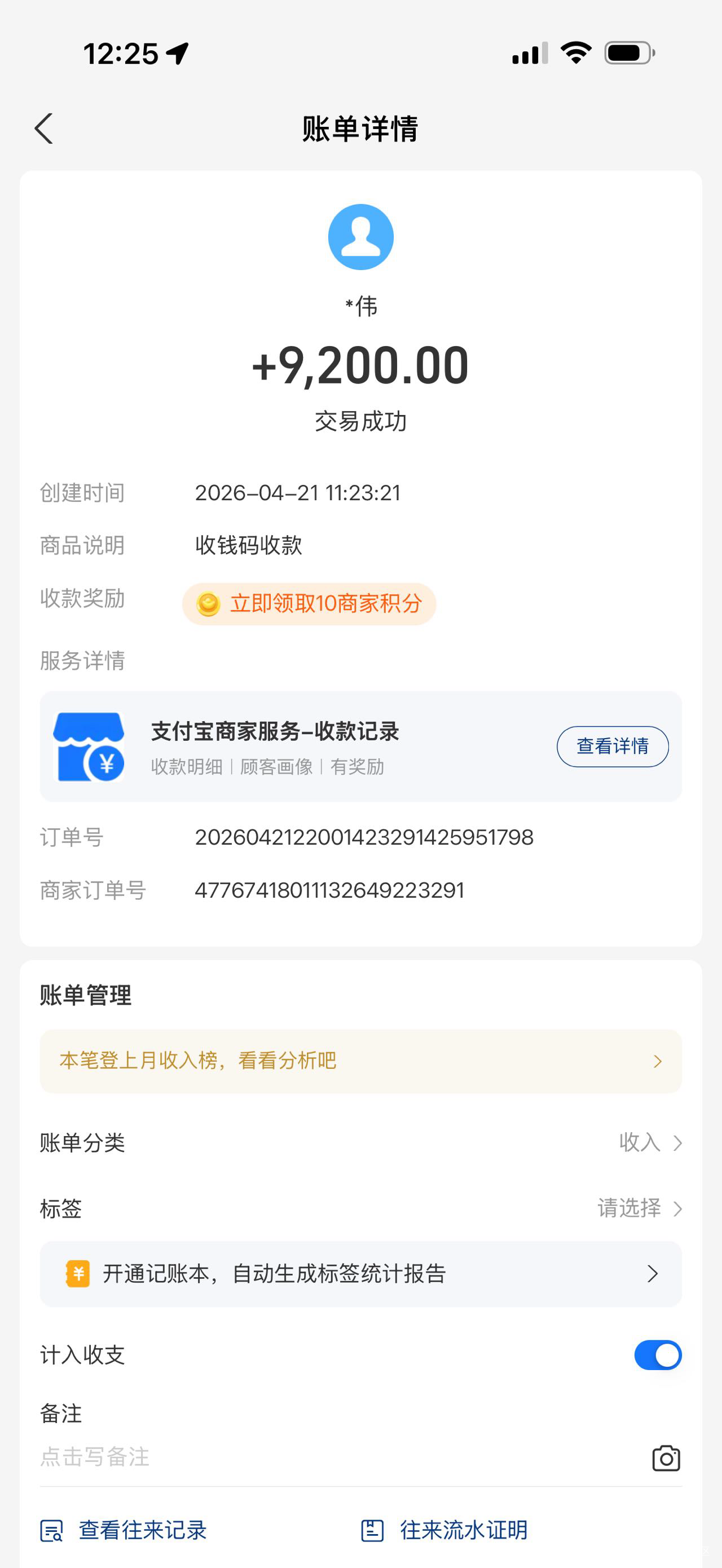
Task: Open 开通记账本 promotion row
Action: coord(360,1274)
